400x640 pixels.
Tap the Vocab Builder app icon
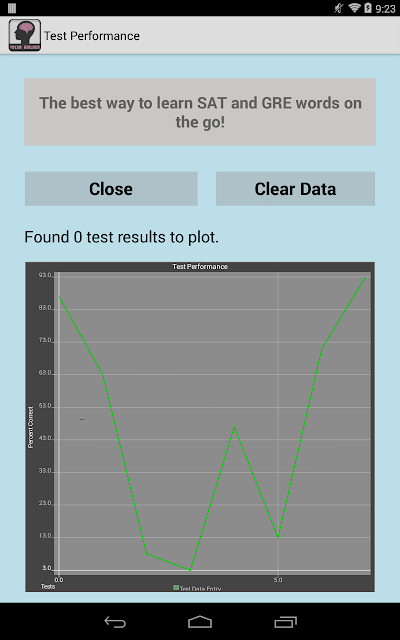coord(24,36)
